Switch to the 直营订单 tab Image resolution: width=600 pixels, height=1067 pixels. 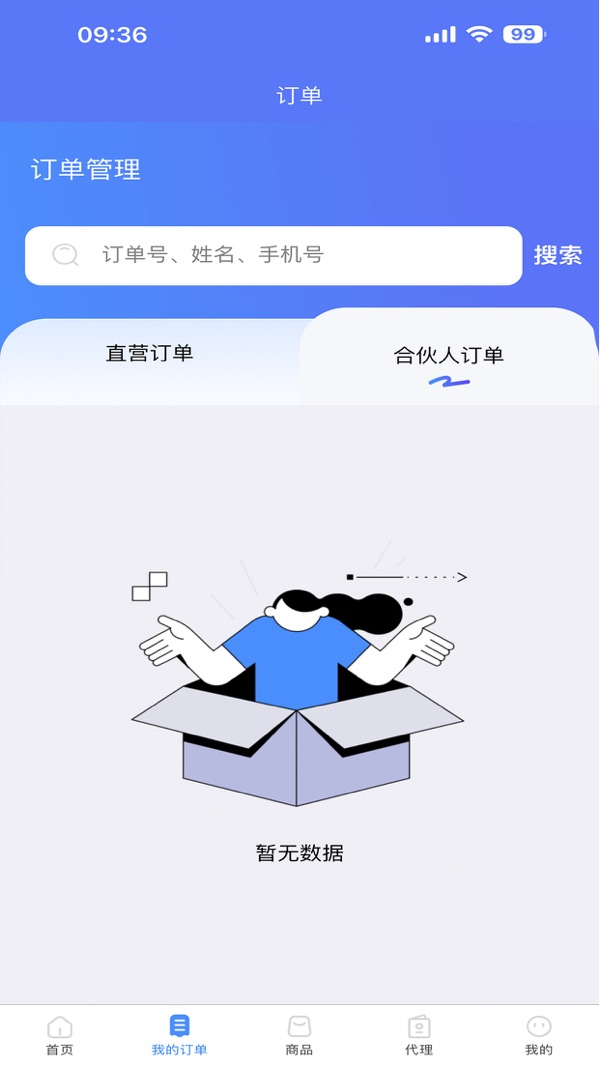click(150, 353)
